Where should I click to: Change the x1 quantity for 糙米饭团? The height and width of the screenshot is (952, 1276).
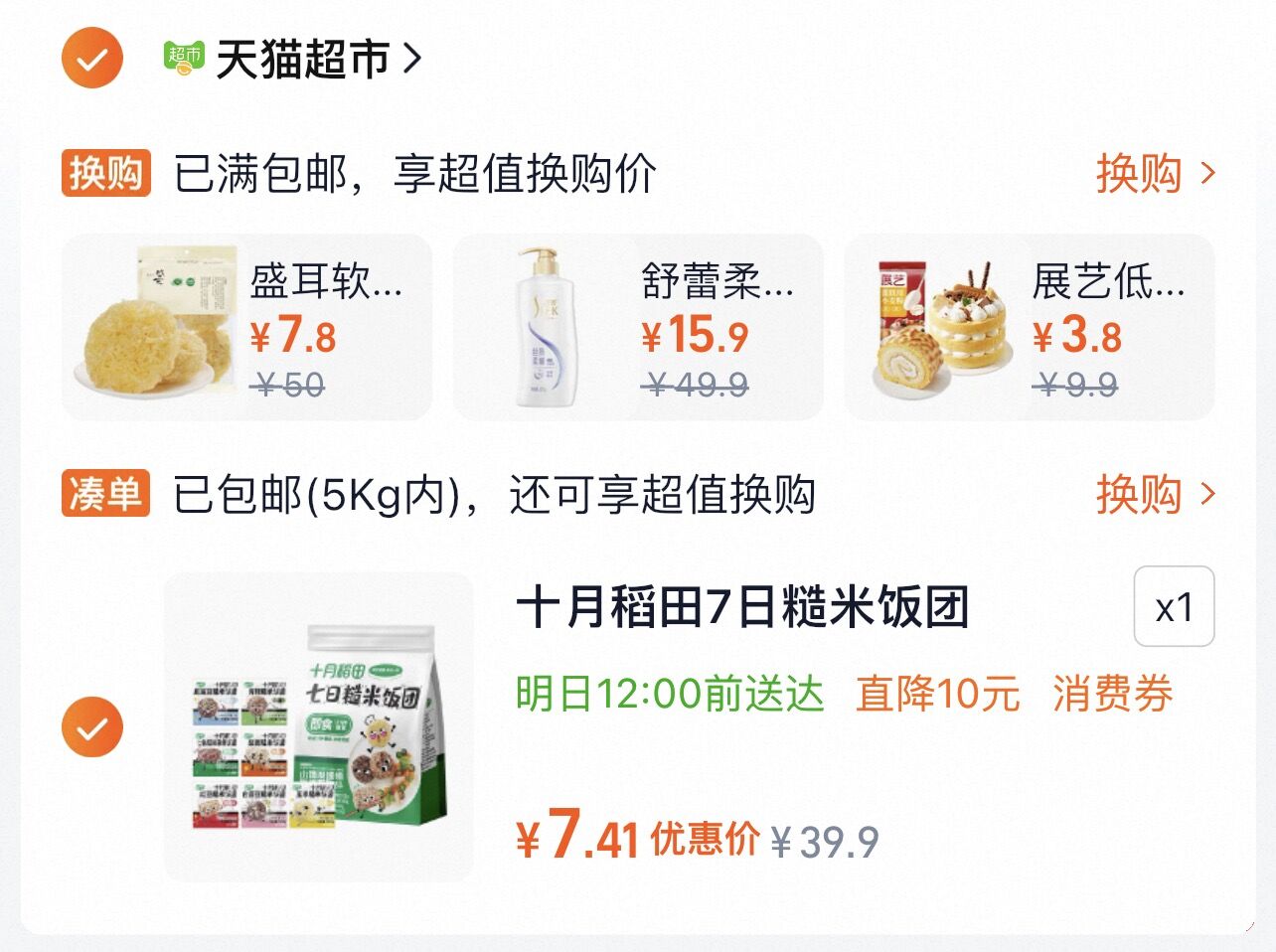click(1174, 607)
